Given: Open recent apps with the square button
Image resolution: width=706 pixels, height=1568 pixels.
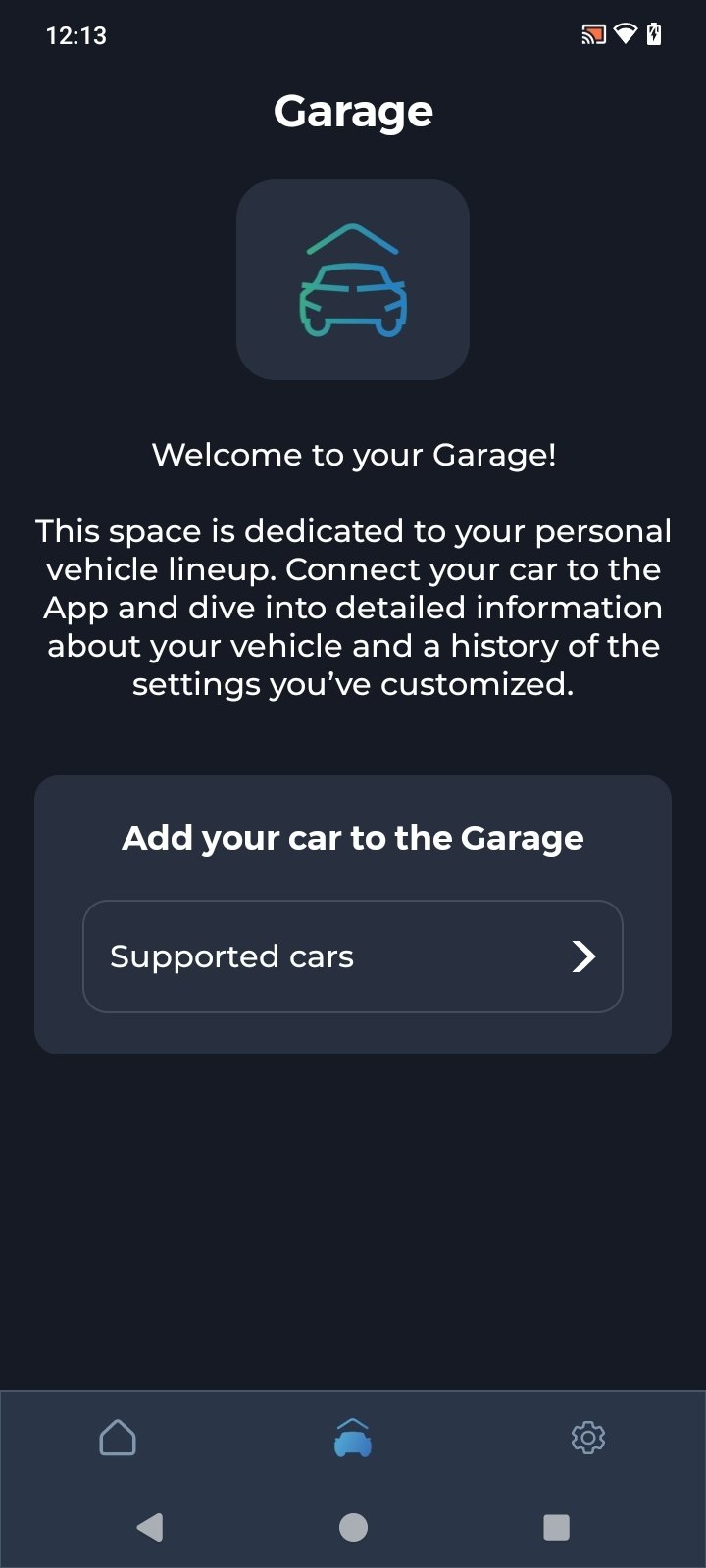Looking at the screenshot, I should [556, 1527].
